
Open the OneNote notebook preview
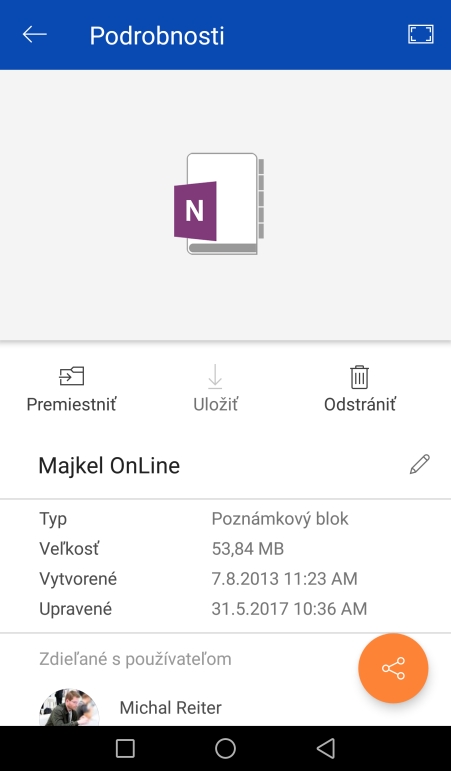pos(219,204)
